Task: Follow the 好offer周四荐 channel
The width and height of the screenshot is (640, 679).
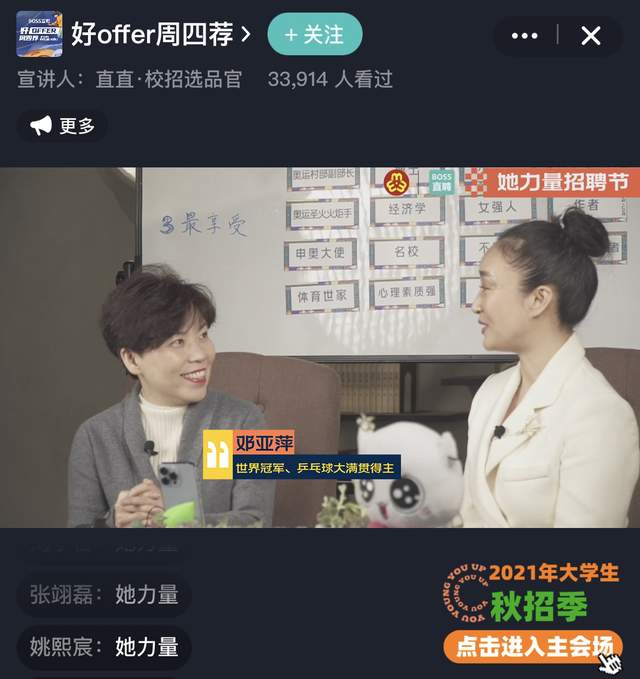Action: [x=314, y=34]
